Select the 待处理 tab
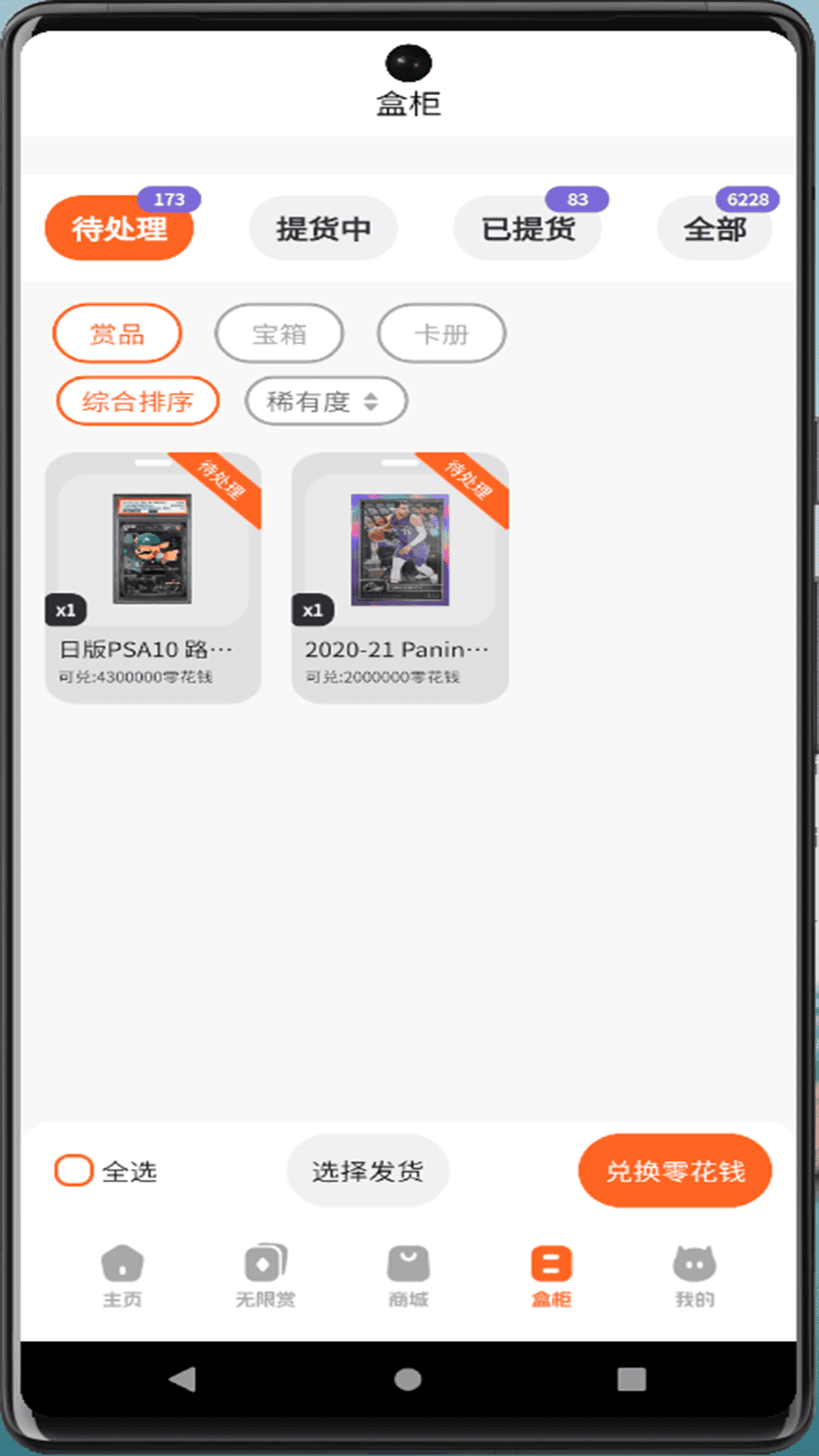The height and width of the screenshot is (1456, 819). (x=119, y=228)
